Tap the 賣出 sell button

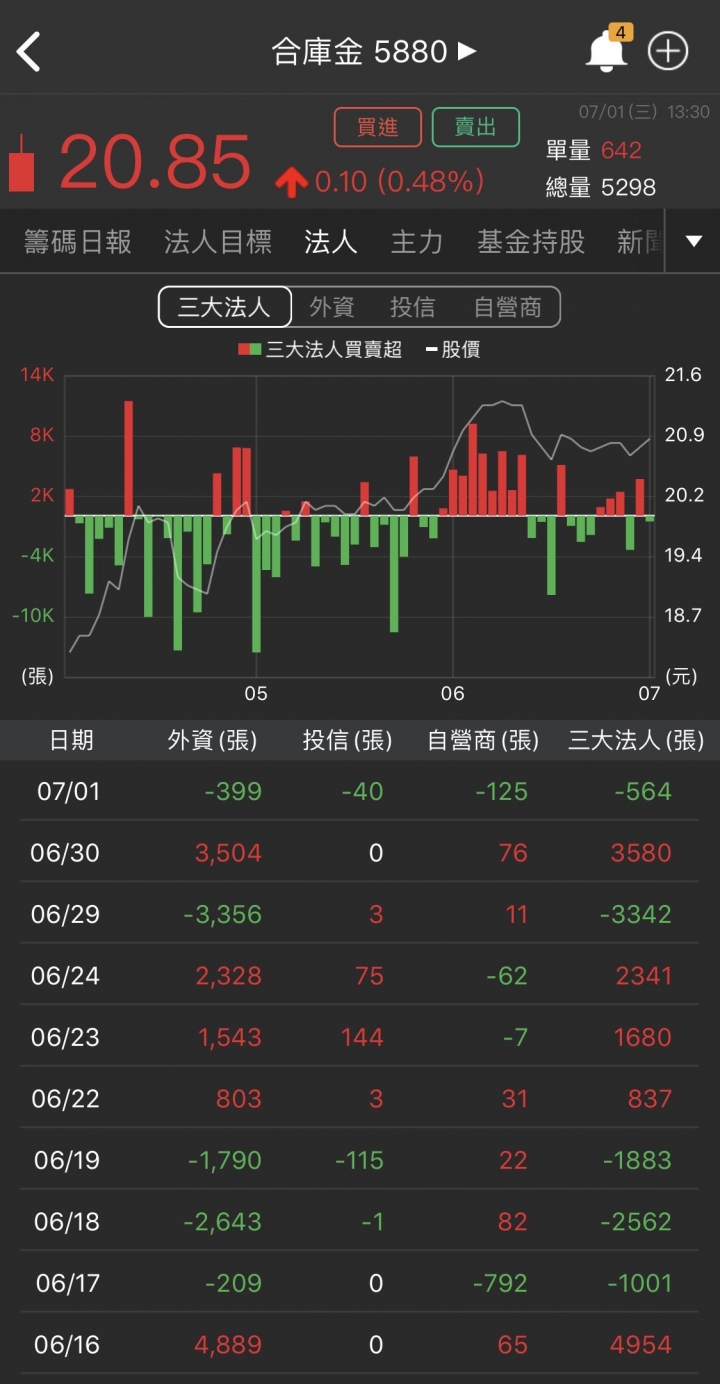tap(476, 127)
